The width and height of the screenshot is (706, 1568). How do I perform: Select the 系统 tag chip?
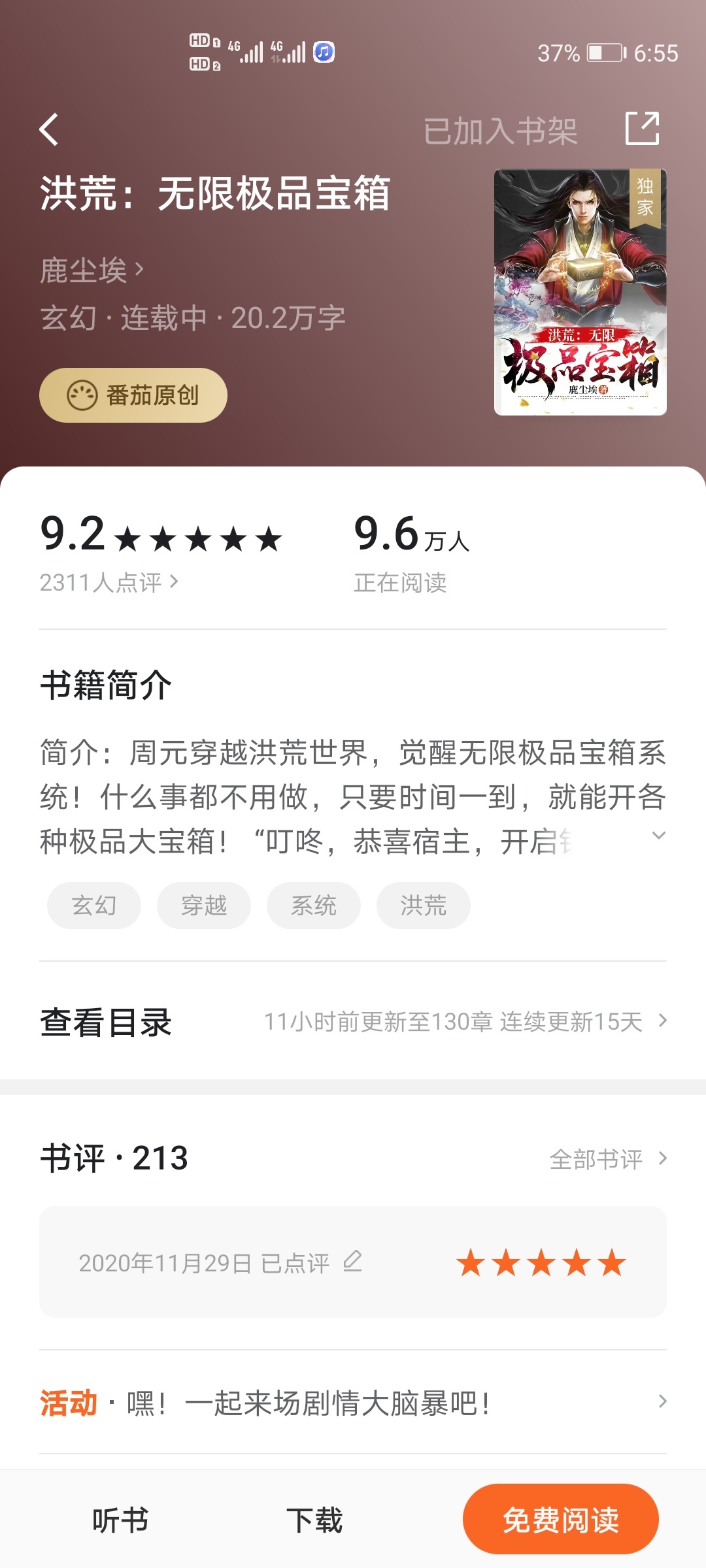pos(314,906)
